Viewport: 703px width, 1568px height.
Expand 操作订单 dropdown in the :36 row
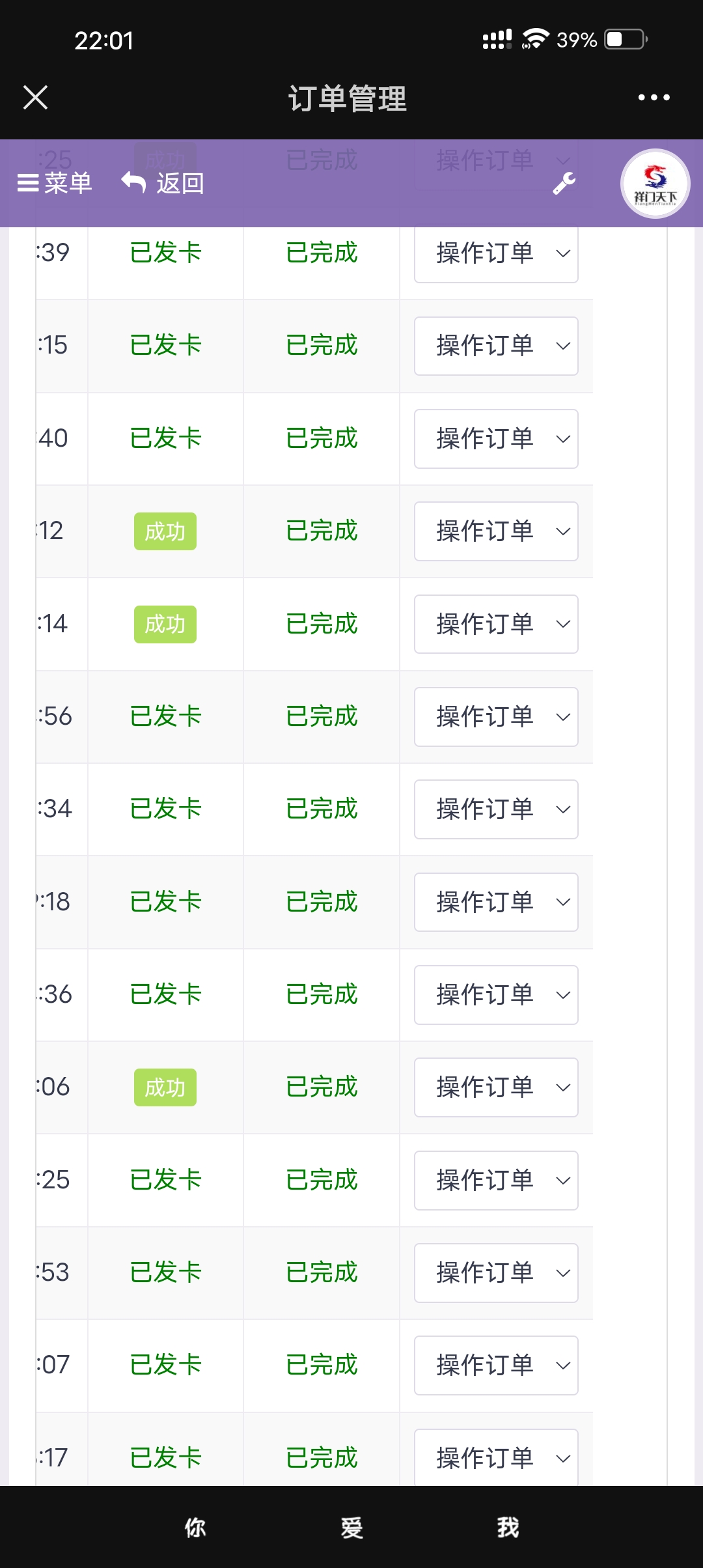click(496, 995)
